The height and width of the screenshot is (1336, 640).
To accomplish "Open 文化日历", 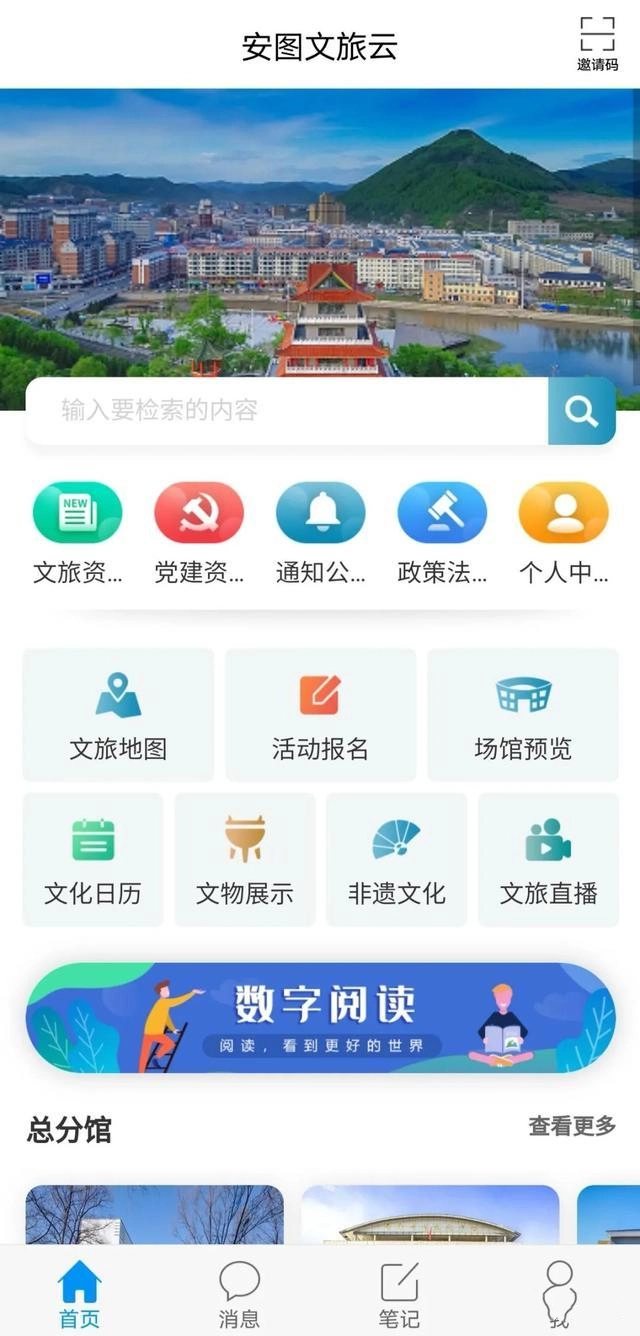I will coord(93,860).
